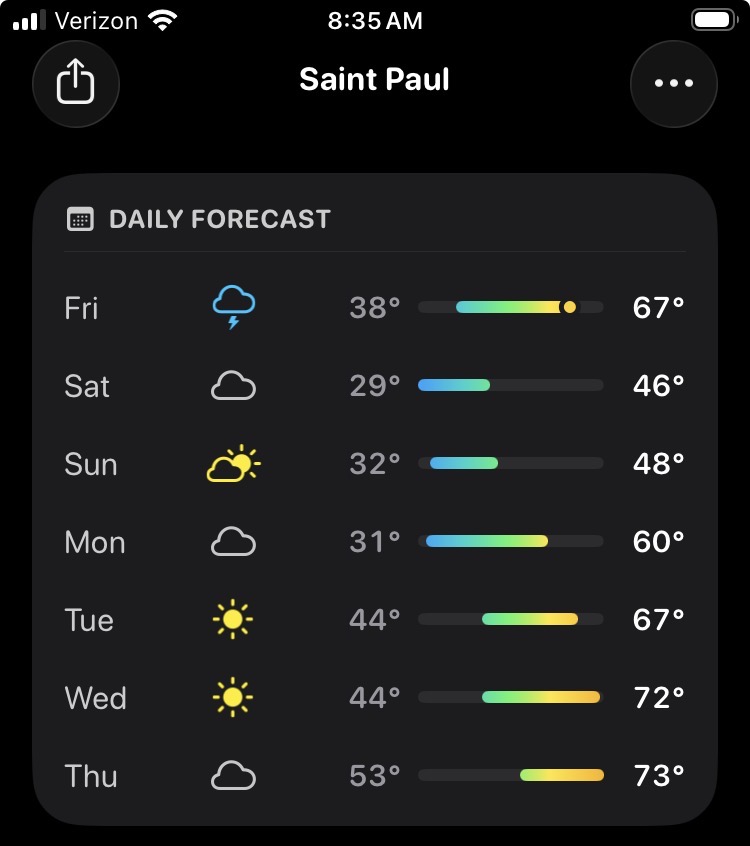Share the Saint Paul forecast
This screenshot has width=750, height=846.
[x=75, y=84]
